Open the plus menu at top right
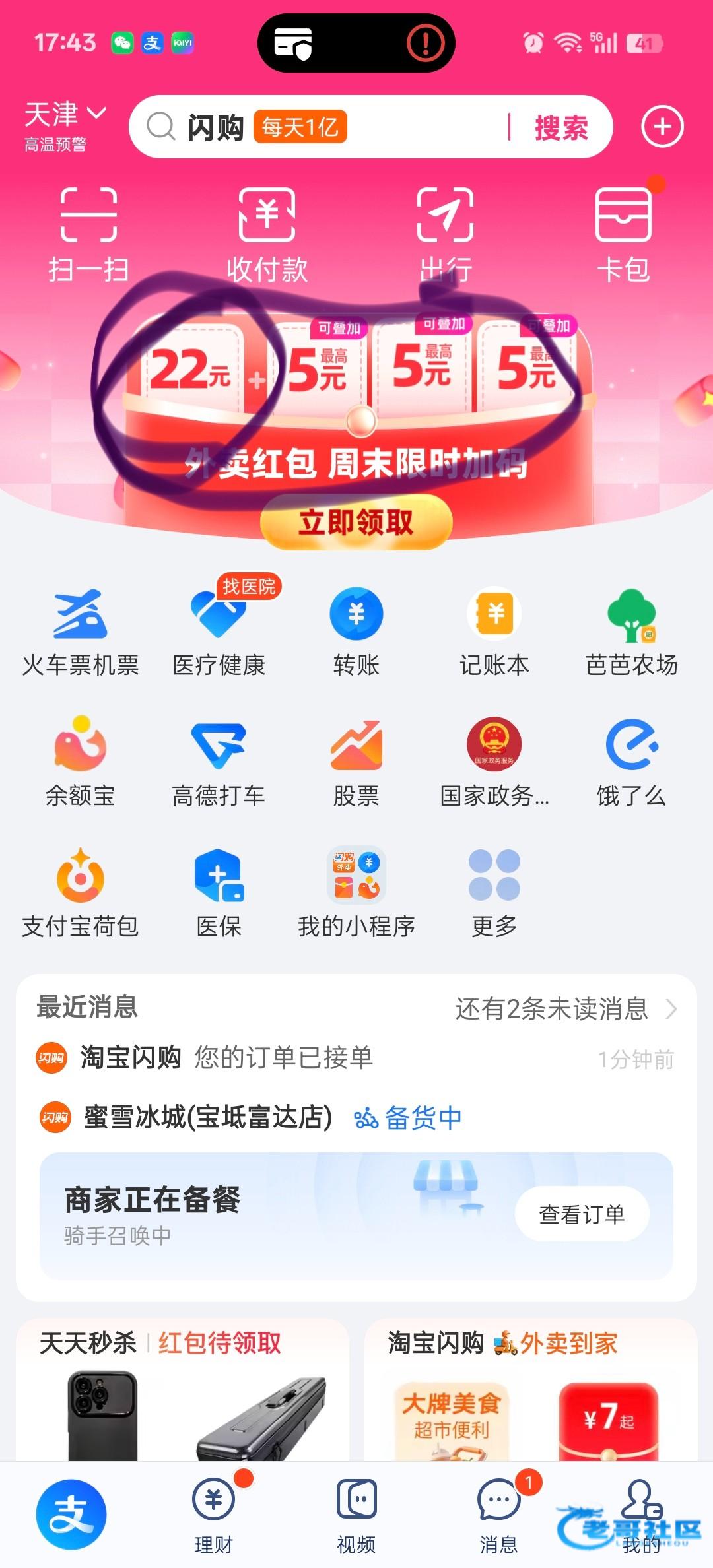Viewport: 713px width, 1568px height. pos(662,127)
